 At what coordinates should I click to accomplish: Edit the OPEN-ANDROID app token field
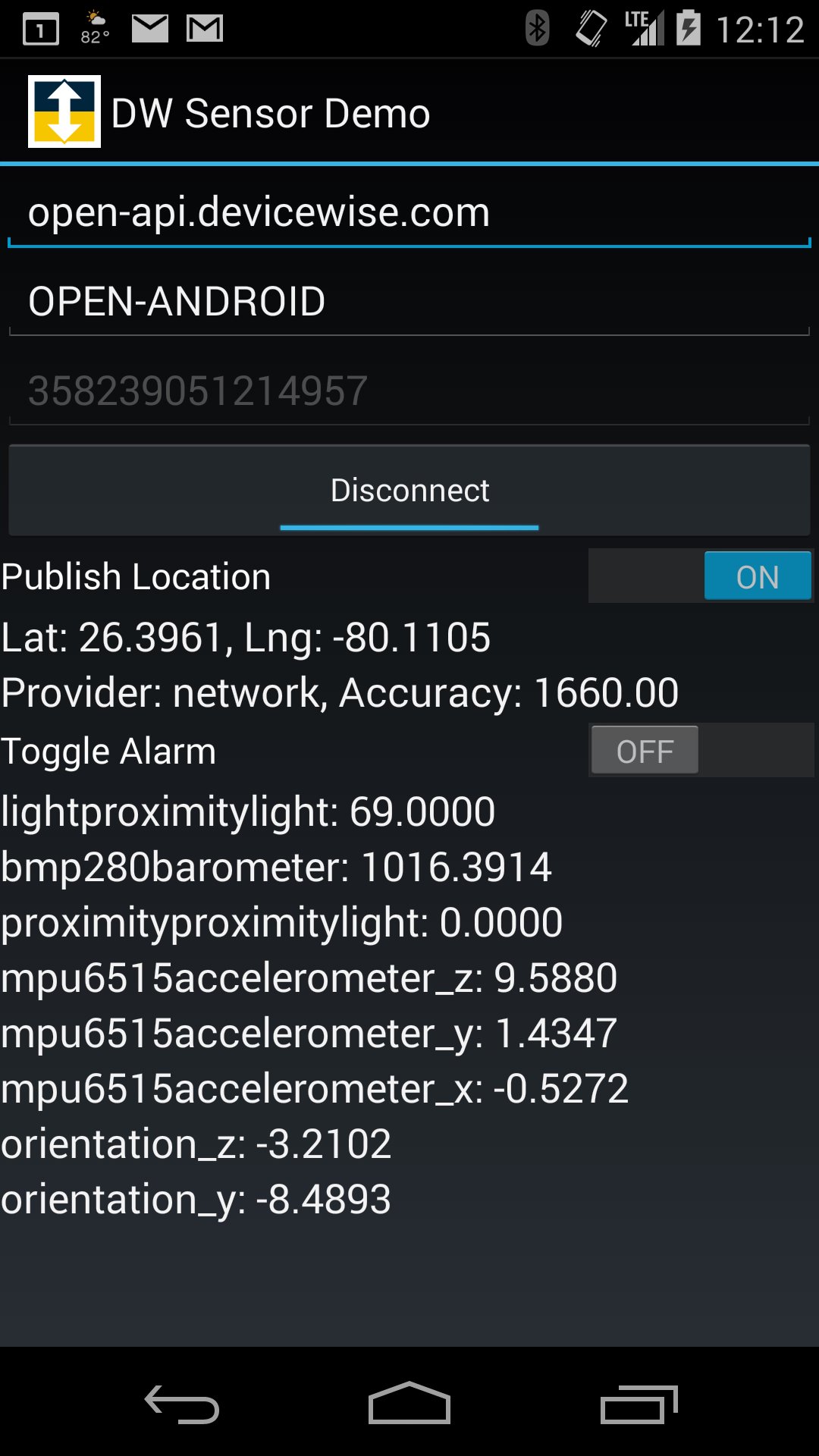click(409, 300)
